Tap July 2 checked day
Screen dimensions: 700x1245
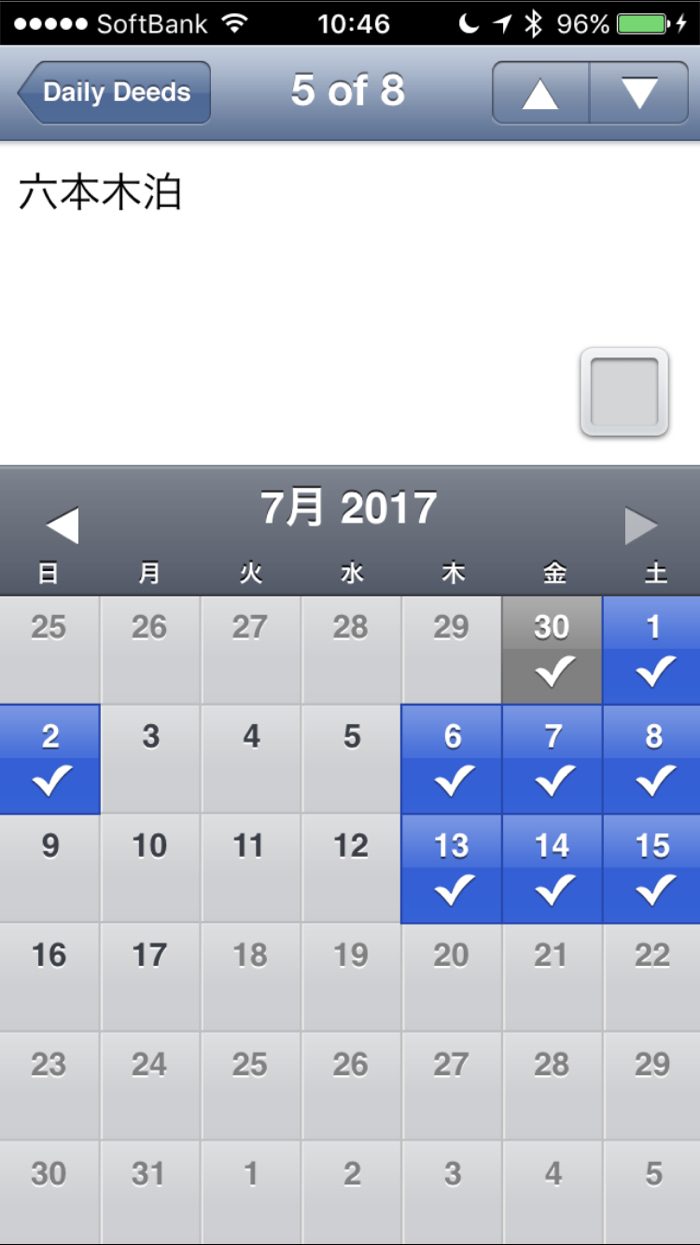click(50, 759)
